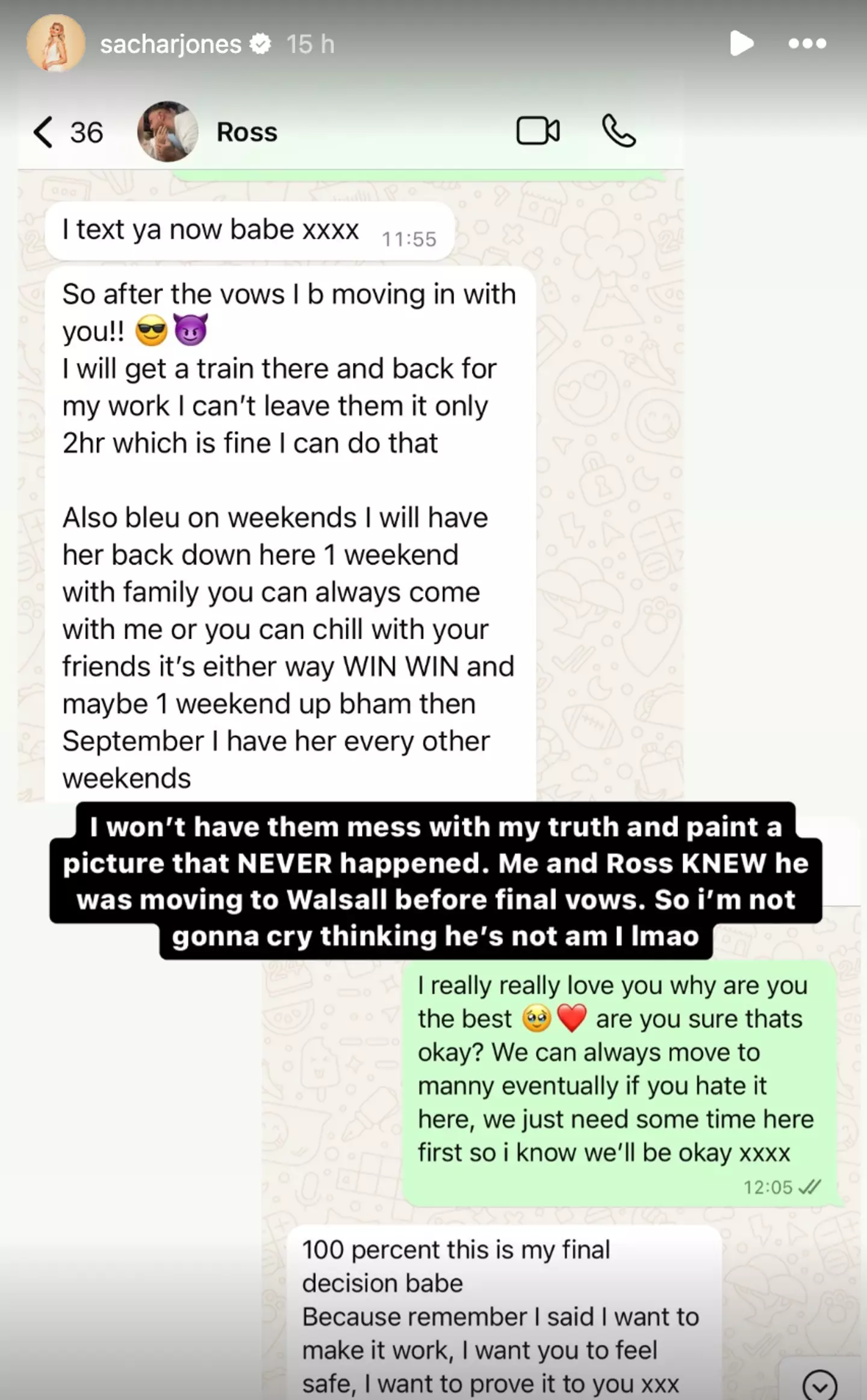Image resolution: width=867 pixels, height=1400 pixels.
Task: Open sacharjones profile picture
Action: [x=56, y=44]
